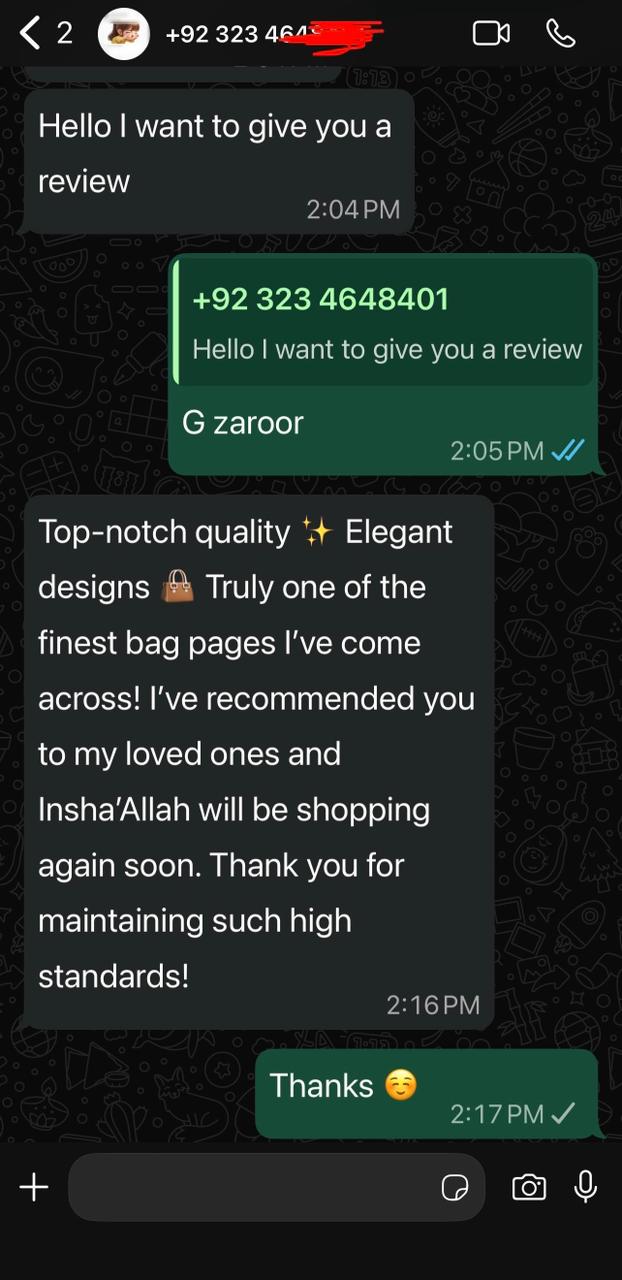This screenshot has height=1280, width=622.
Task: Focus the message input field
Action: (250, 1187)
